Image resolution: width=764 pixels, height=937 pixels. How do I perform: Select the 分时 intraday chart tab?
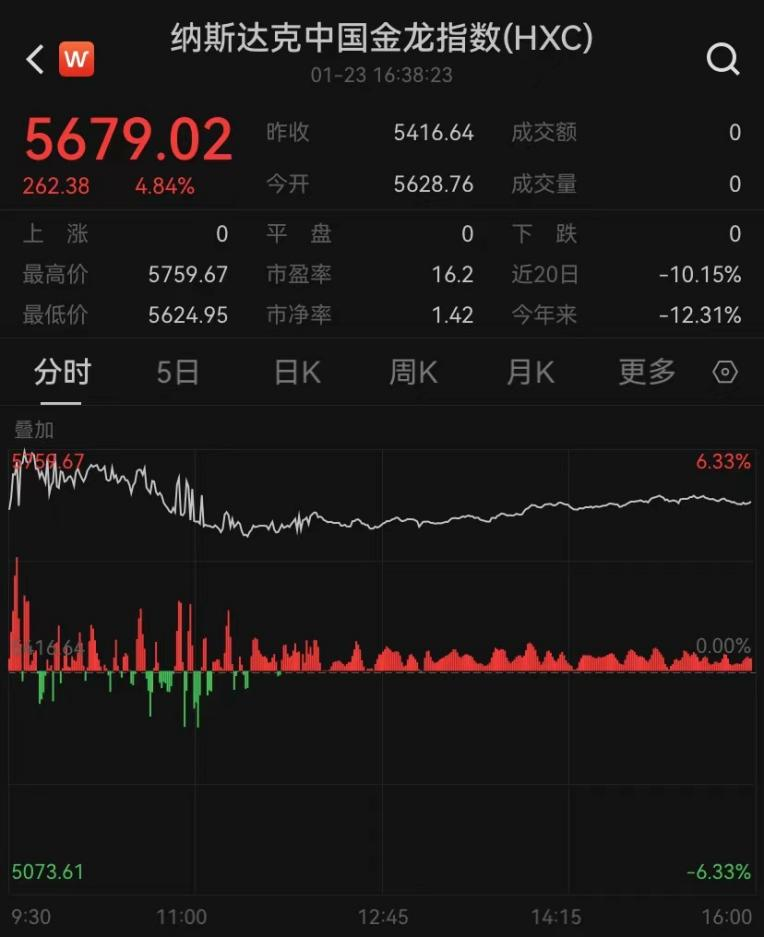tap(62, 373)
